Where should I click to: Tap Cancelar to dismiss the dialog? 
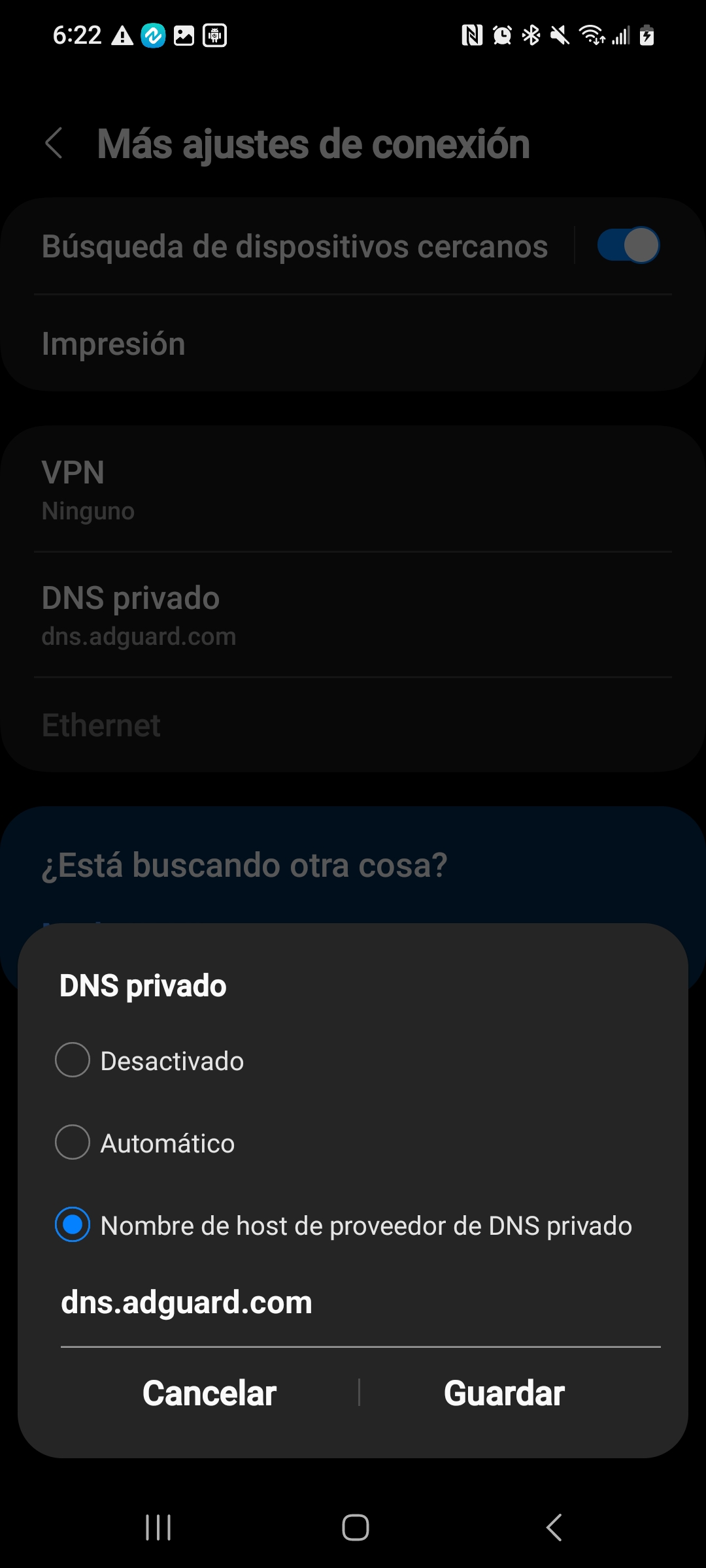point(209,1393)
